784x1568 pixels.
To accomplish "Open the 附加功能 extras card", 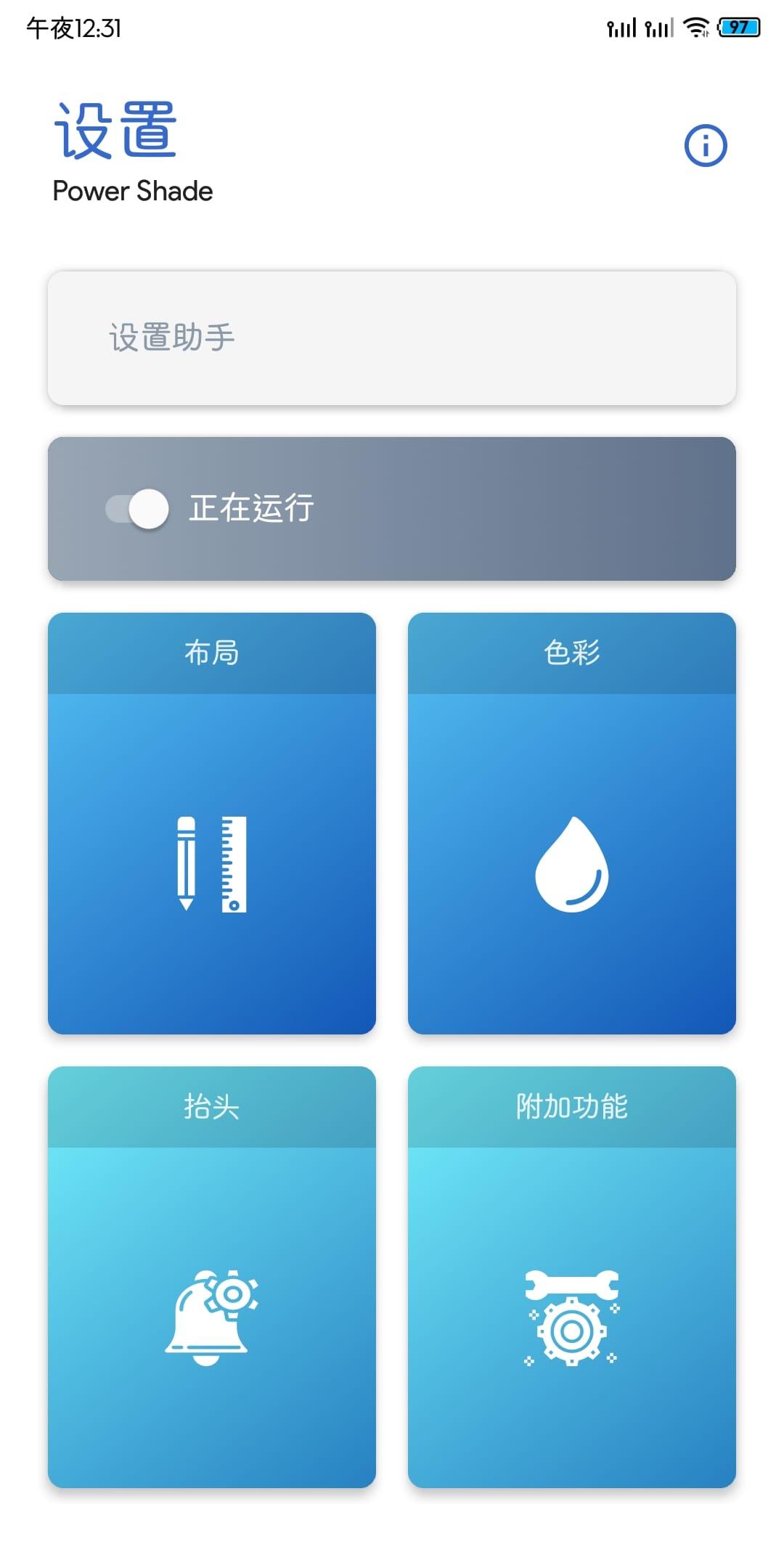I will click(x=572, y=1276).
